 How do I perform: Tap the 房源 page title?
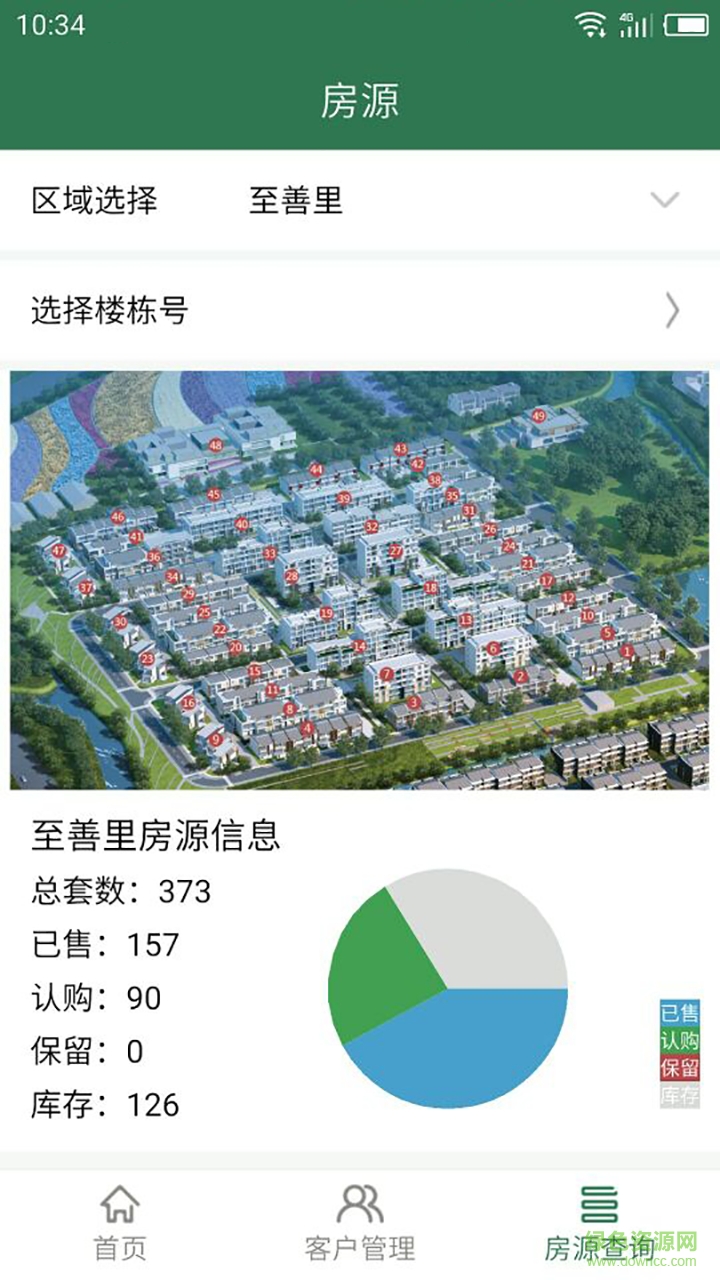point(360,102)
